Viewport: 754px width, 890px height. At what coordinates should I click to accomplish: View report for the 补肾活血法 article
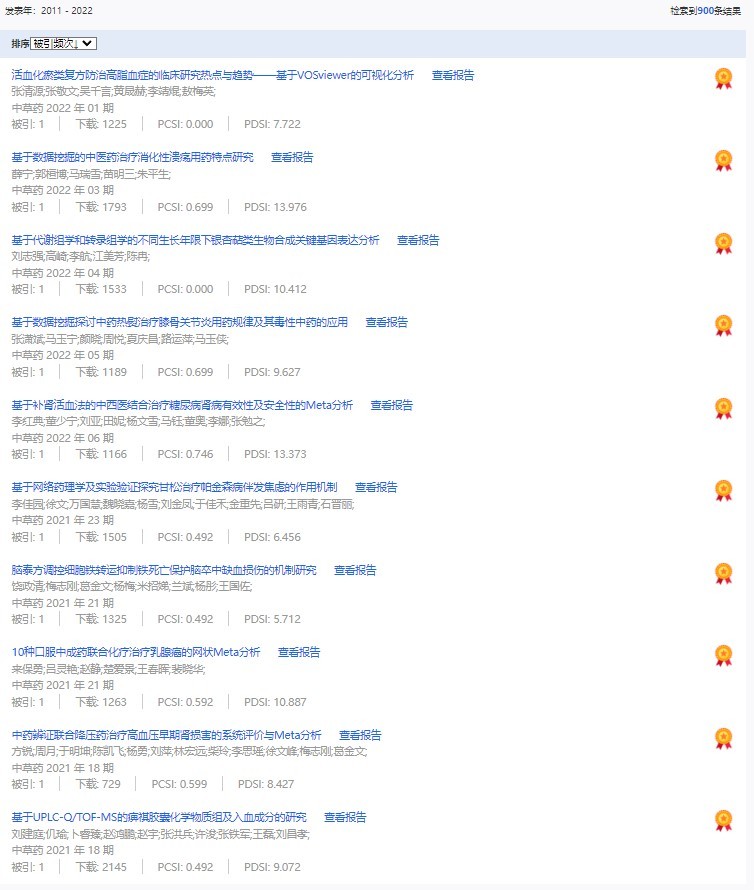392,405
